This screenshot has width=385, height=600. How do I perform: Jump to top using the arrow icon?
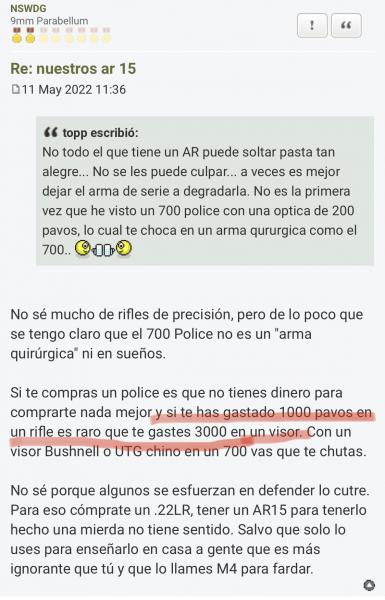pos(369,585)
